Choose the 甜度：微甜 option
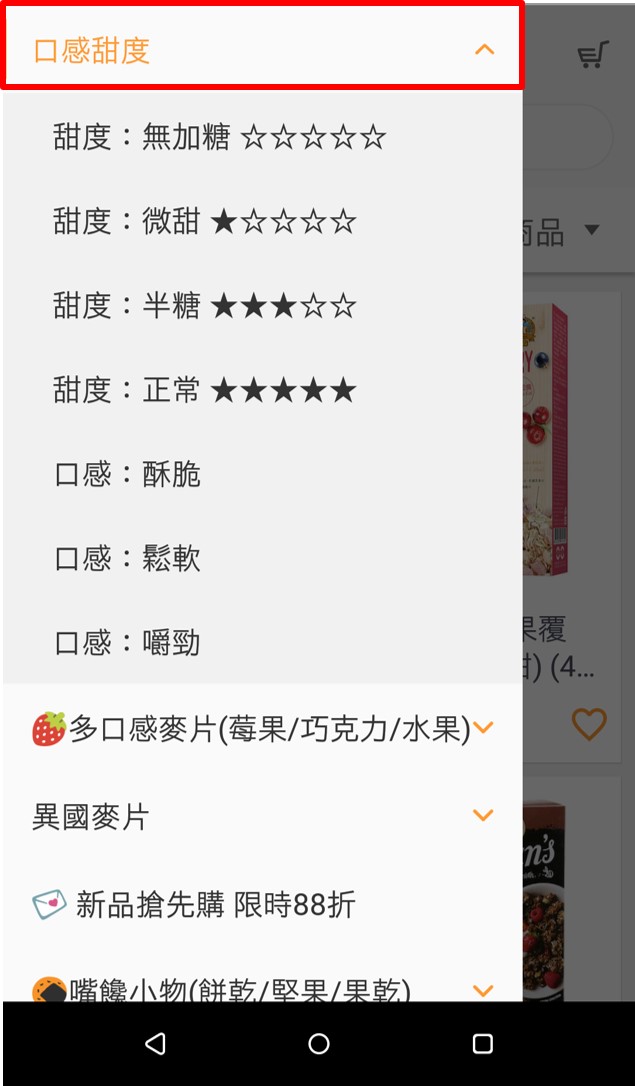This screenshot has height=1086, width=635. click(x=262, y=221)
